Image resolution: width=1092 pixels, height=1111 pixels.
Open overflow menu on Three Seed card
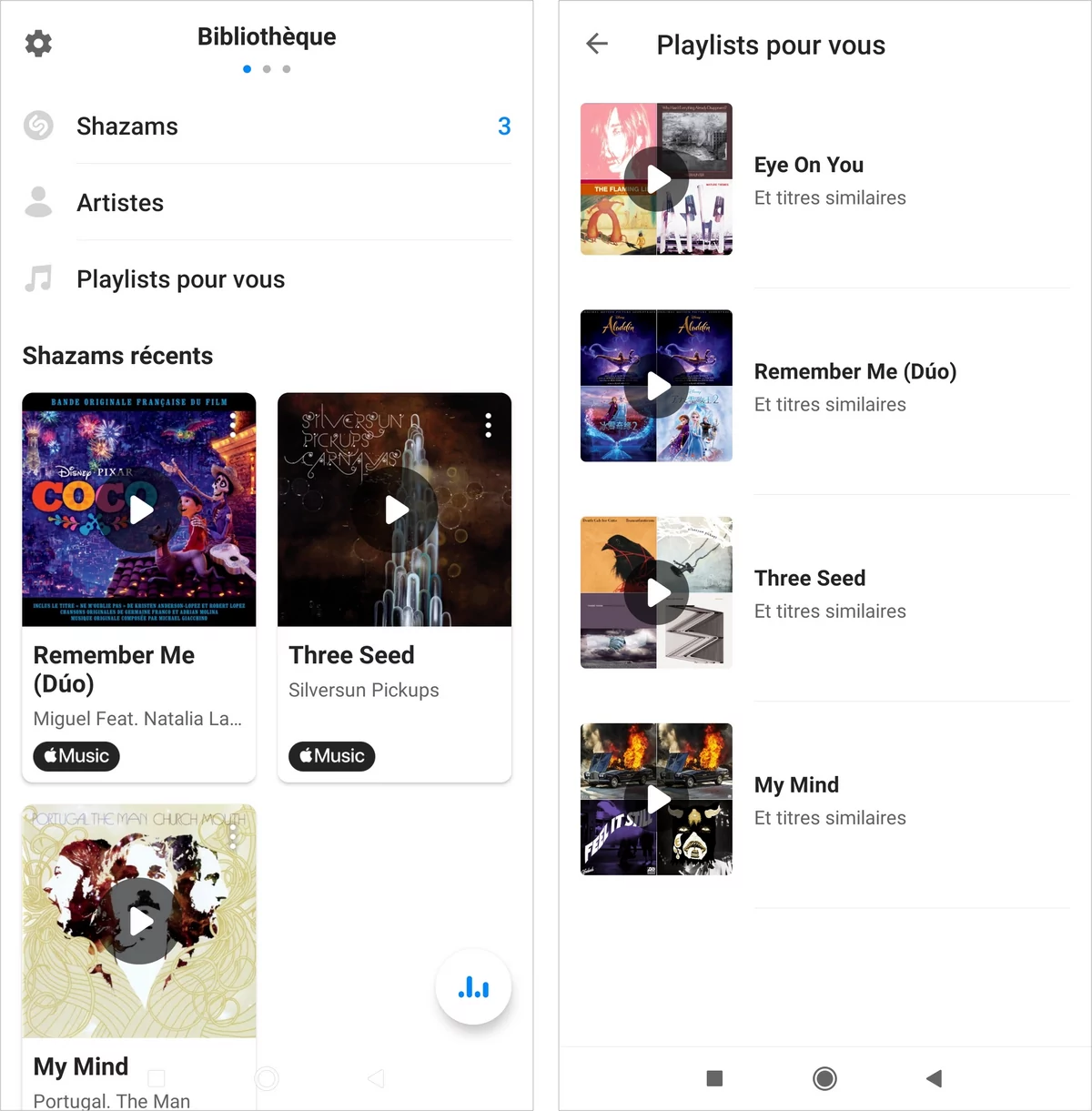489,425
